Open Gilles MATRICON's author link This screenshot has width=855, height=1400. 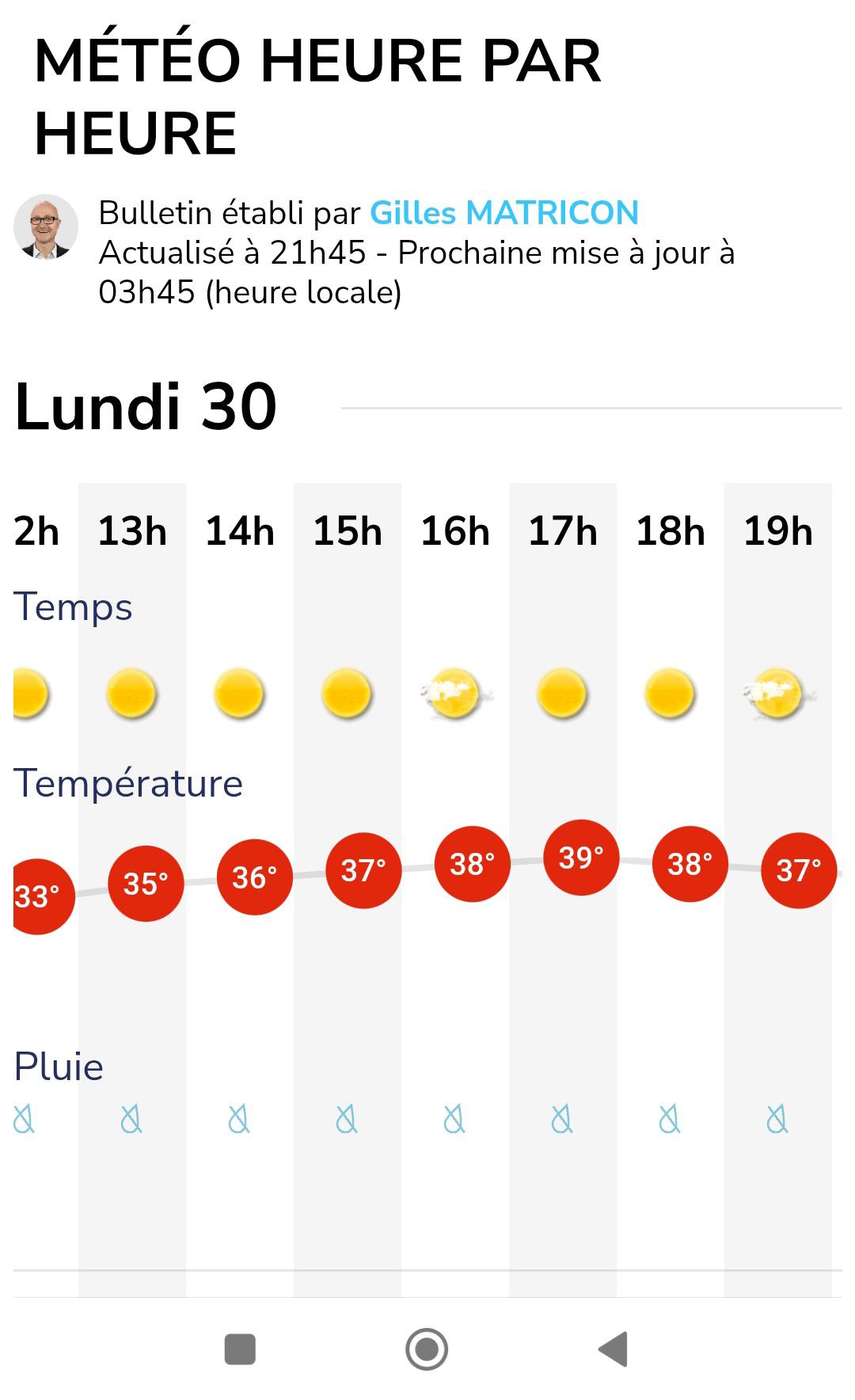pyautogui.click(x=503, y=213)
